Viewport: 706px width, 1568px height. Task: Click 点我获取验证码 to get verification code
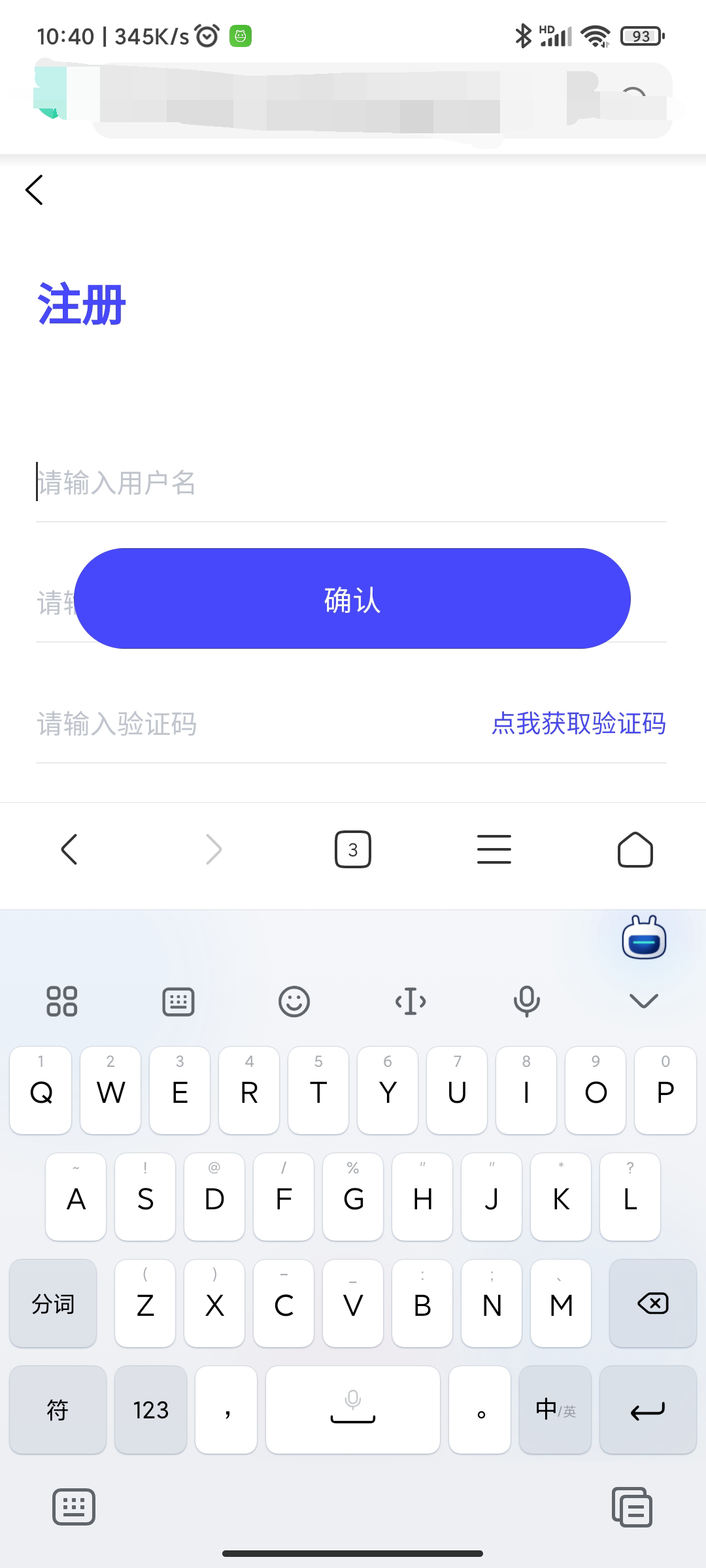pos(579,723)
